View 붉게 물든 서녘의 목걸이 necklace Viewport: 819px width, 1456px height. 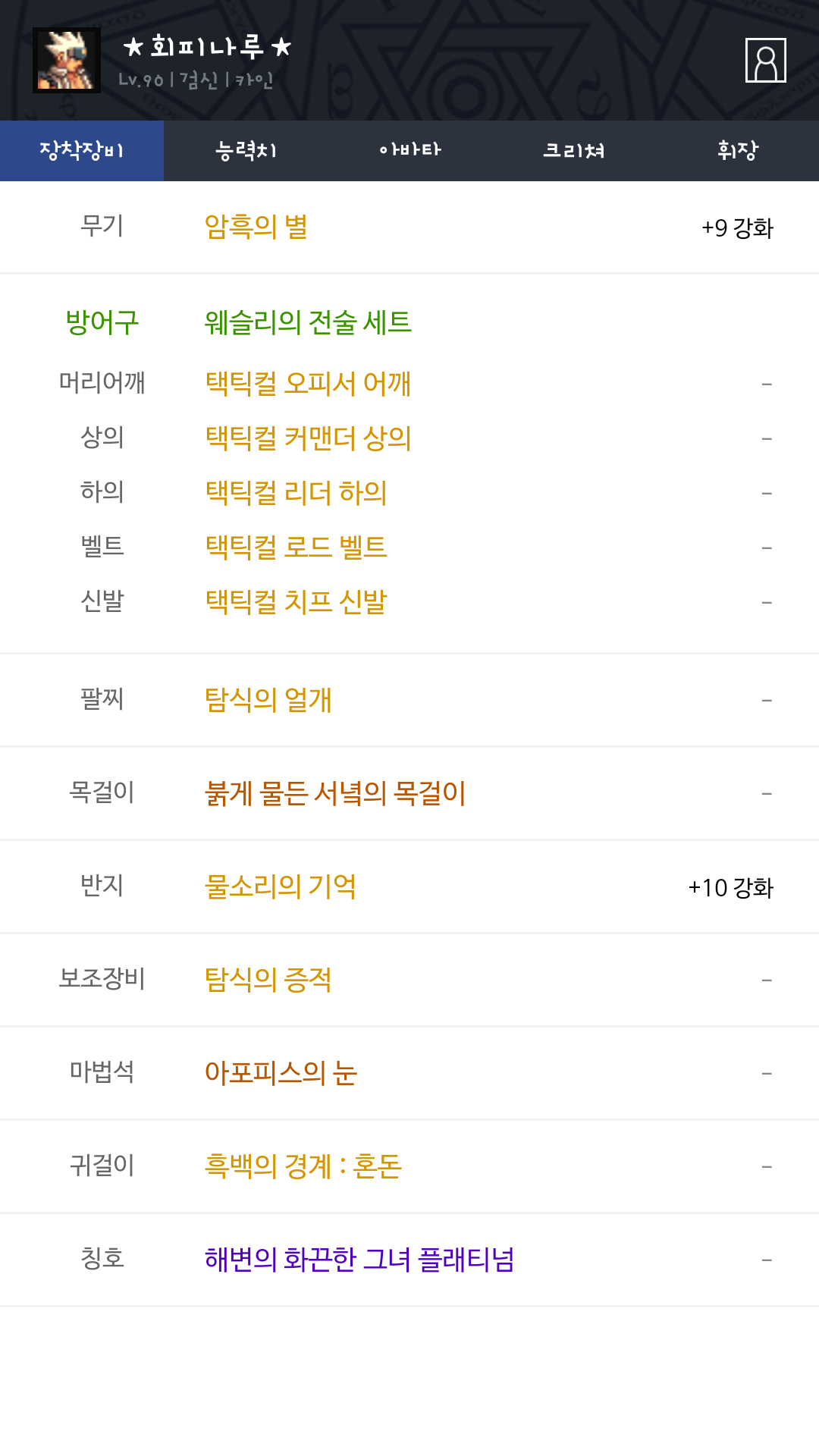(335, 792)
